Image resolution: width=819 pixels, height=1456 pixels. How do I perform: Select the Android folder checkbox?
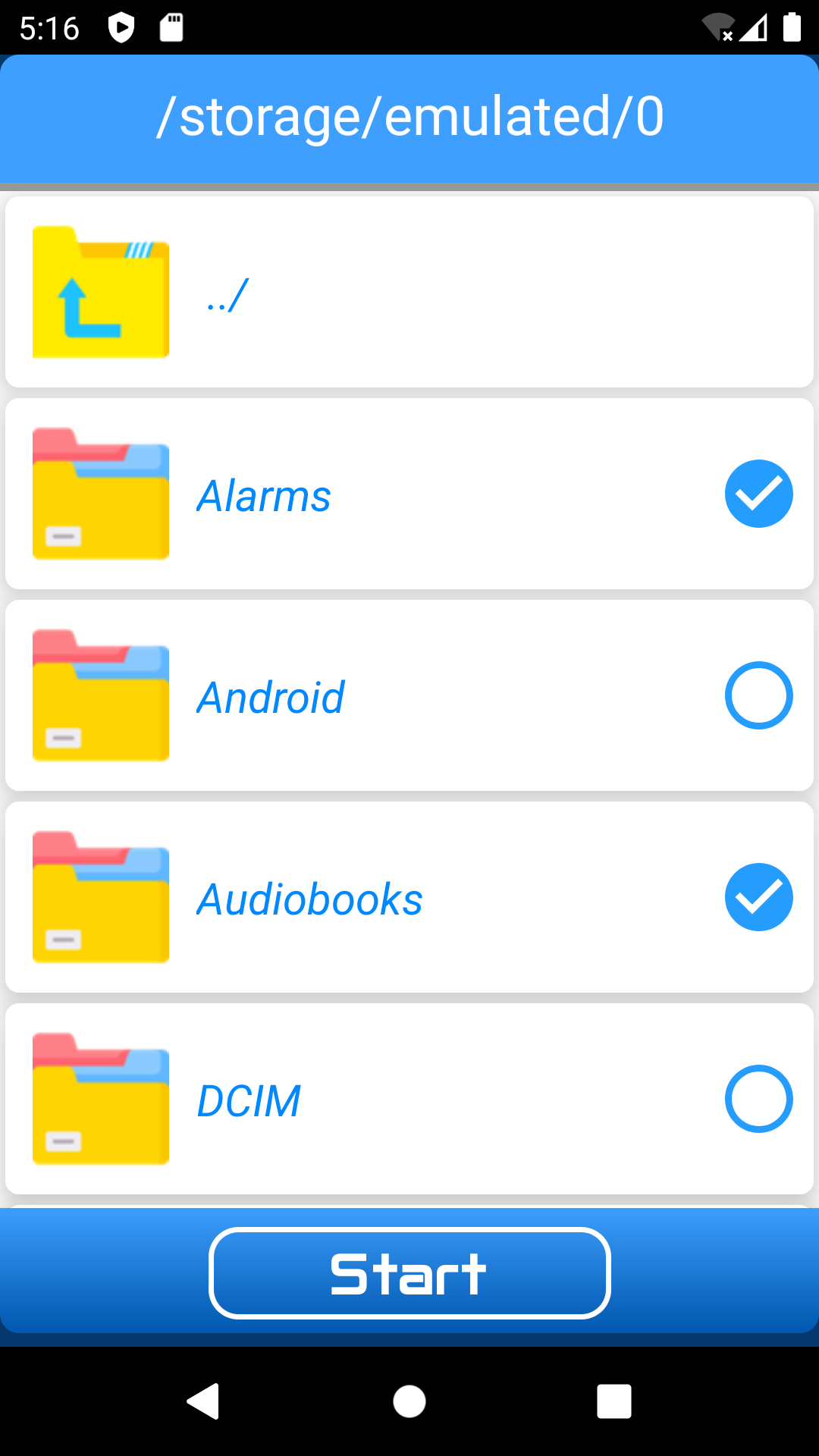pos(758,695)
